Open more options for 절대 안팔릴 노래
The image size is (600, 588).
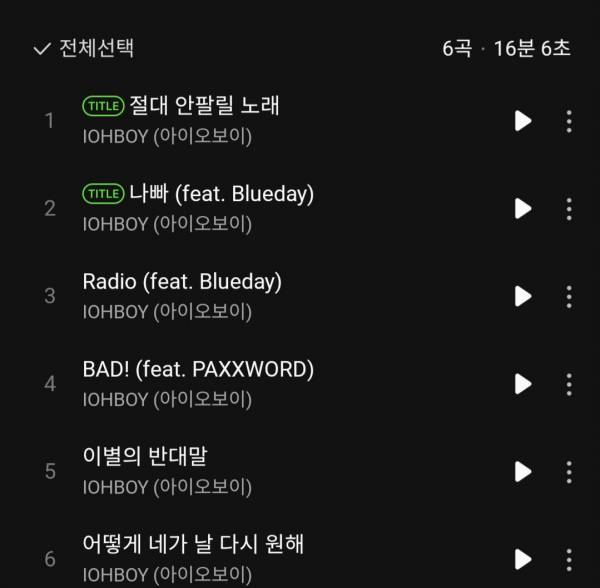[x=569, y=121]
